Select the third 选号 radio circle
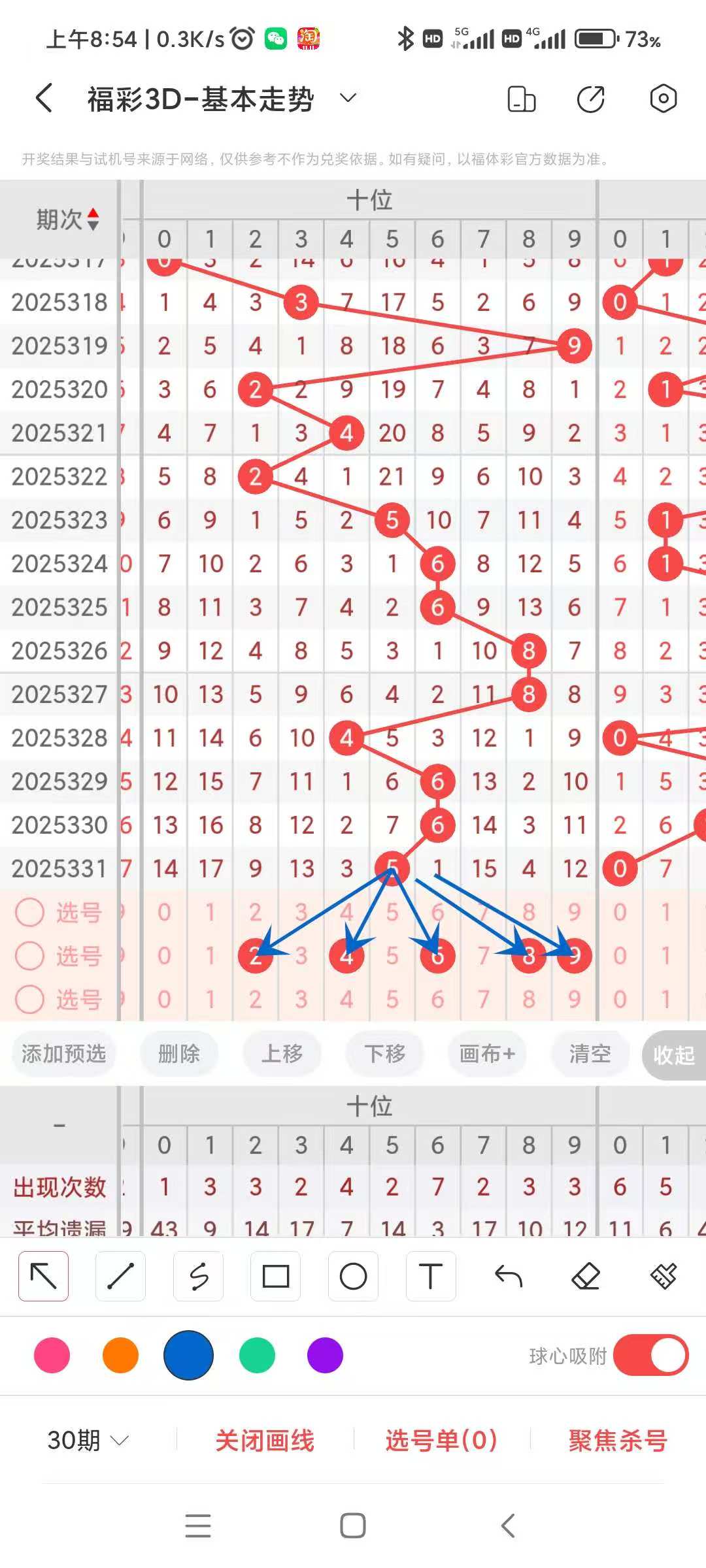 (x=31, y=1000)
